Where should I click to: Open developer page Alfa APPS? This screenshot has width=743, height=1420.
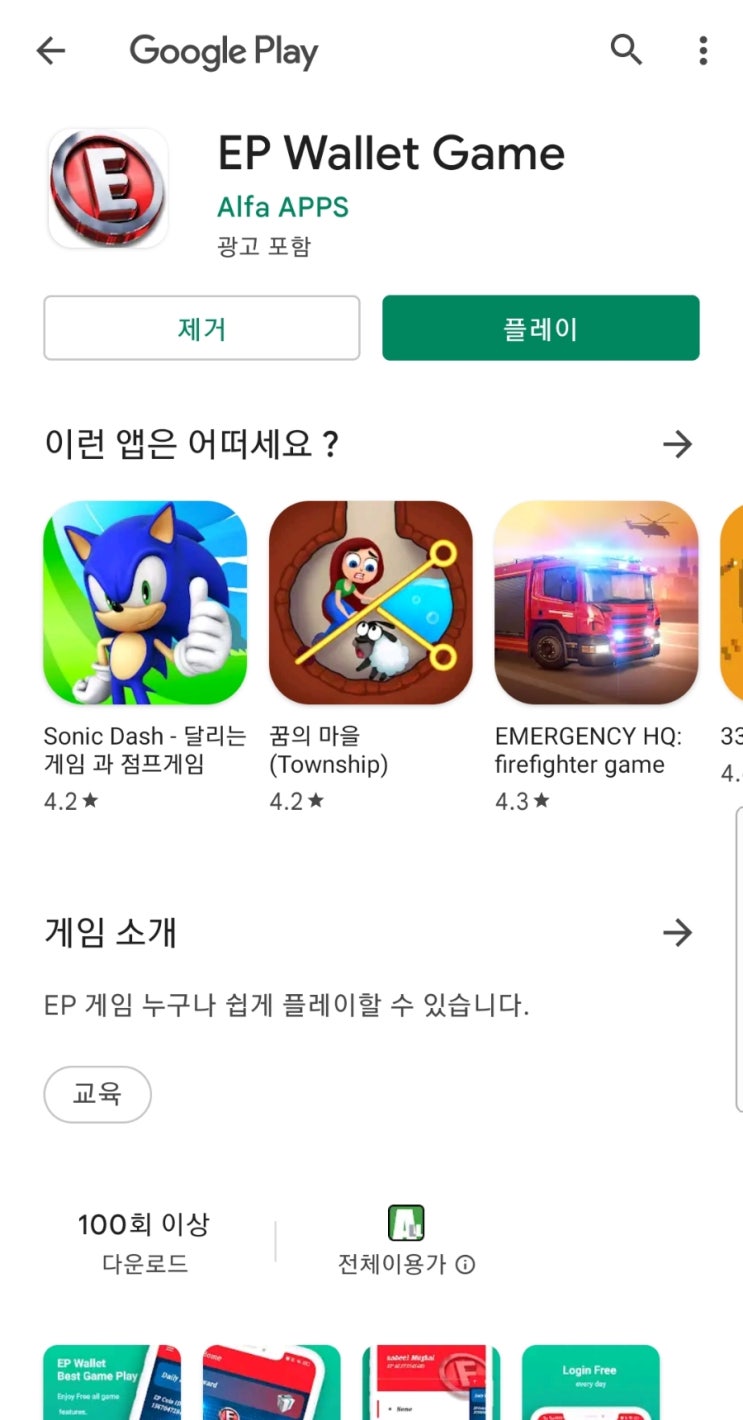(283, 207)
